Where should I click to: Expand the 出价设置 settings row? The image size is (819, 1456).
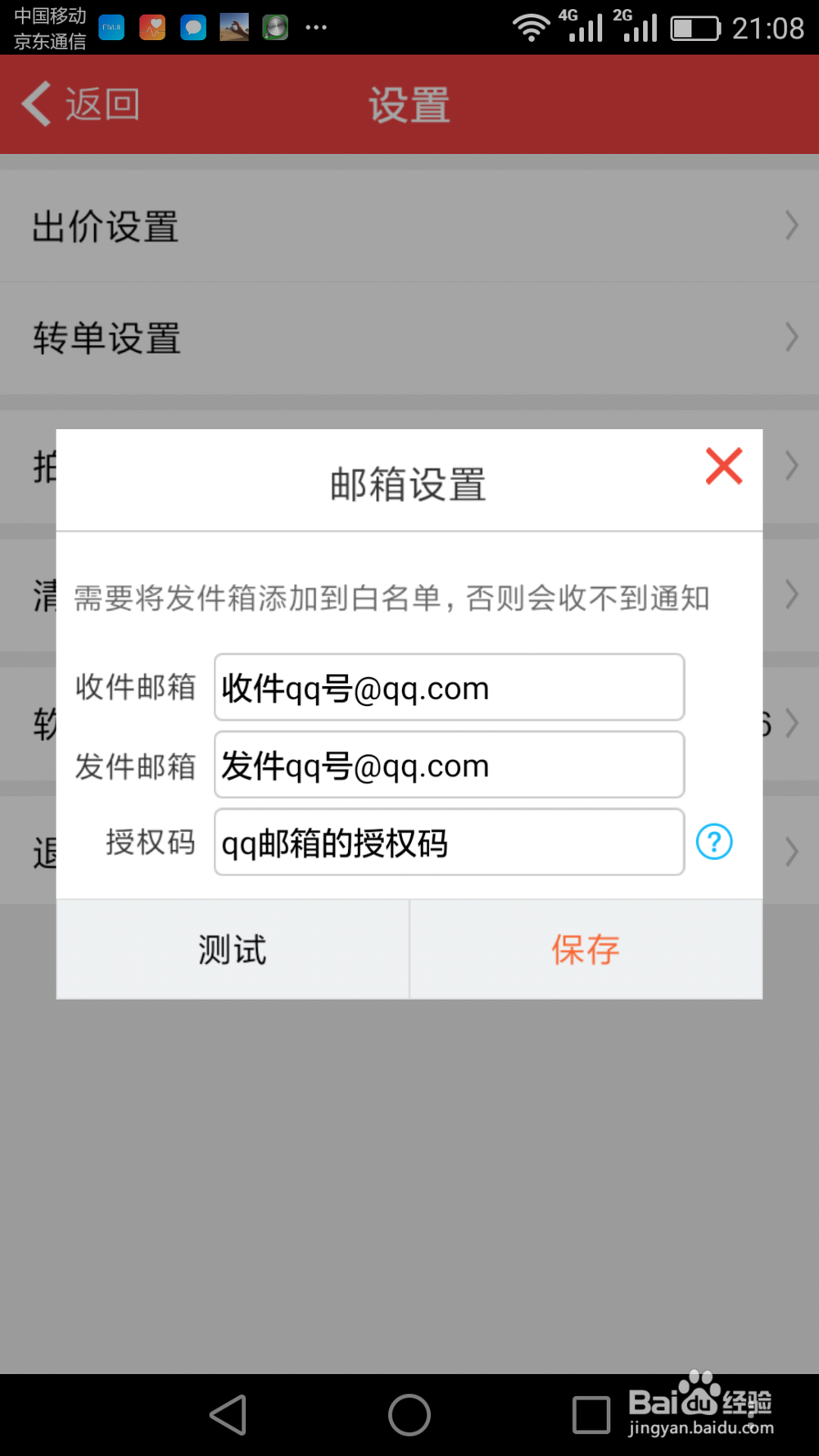click(409, 227)
